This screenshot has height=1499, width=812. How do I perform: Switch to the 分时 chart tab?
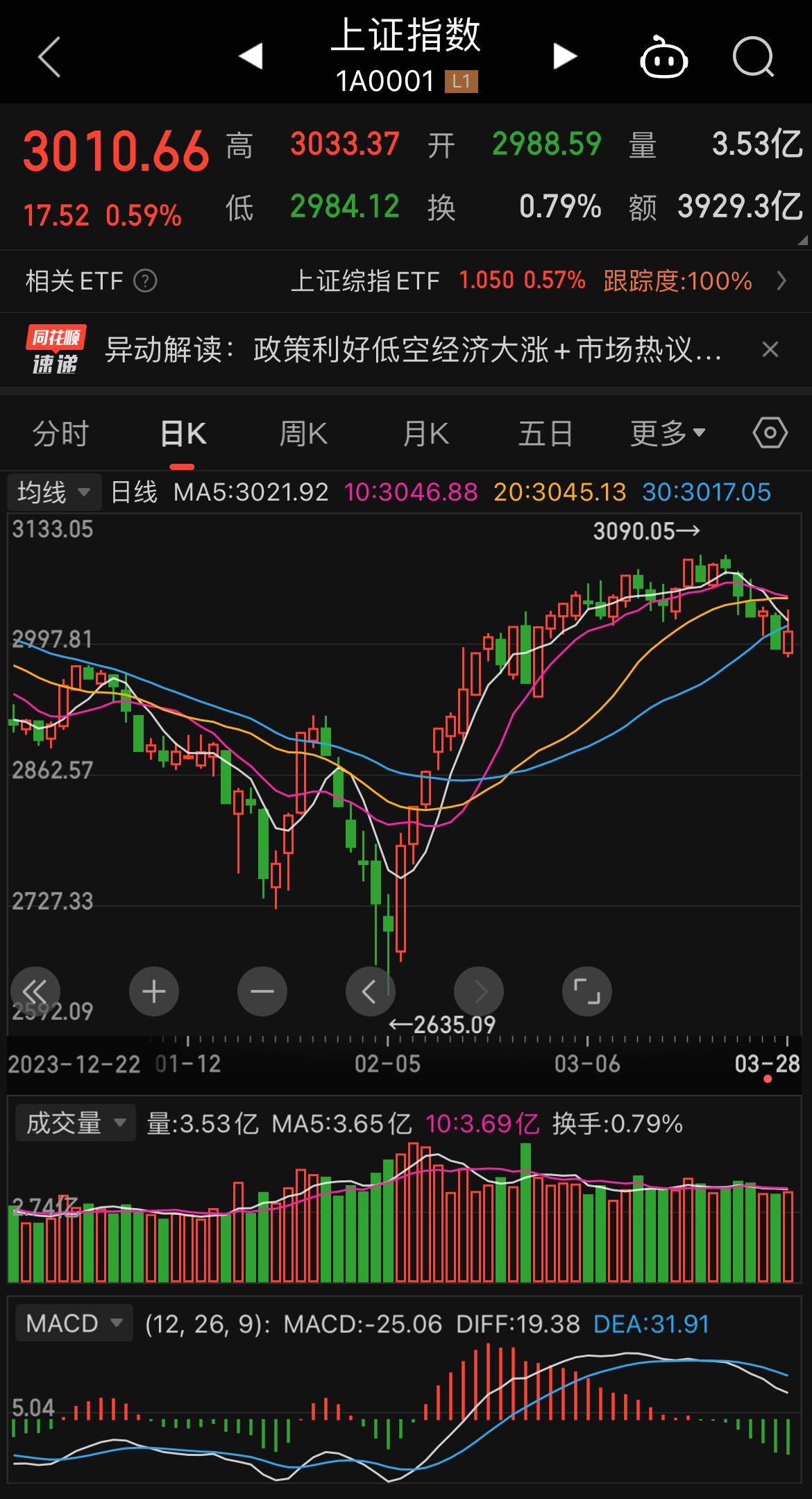[60, 434]
